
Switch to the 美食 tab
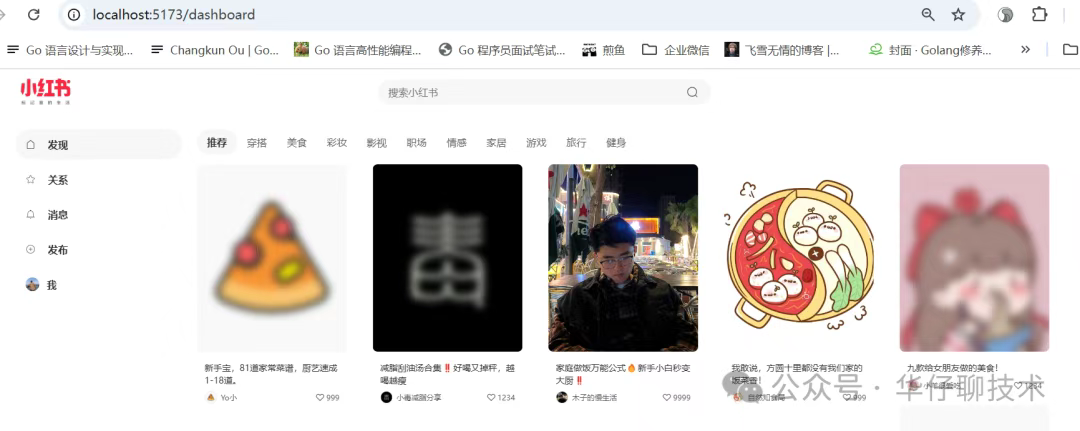pos(297,143)
